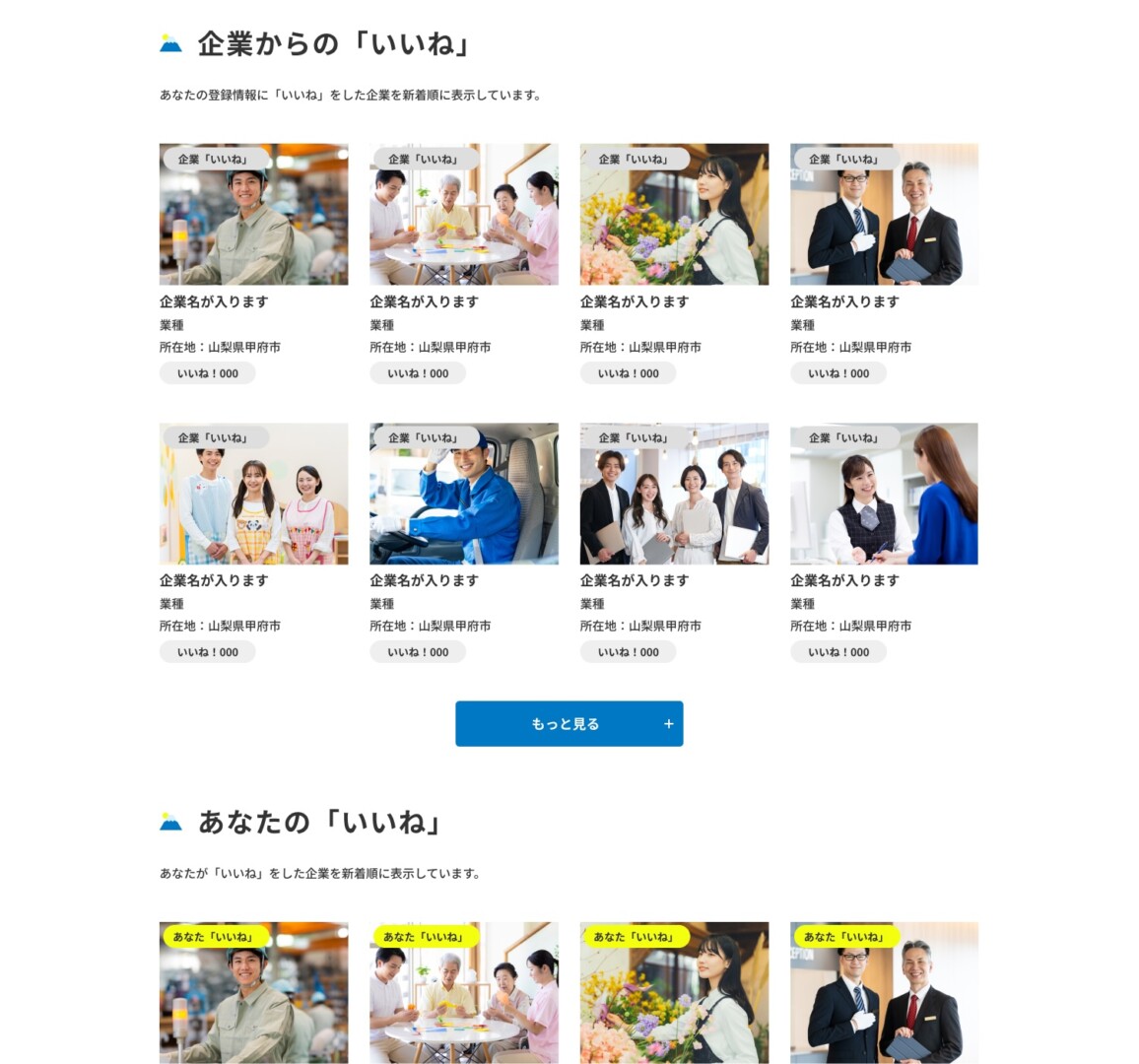
Task: Open the あなた「いいね」 card with the factory worker
Action: click(x=253, y=993)
